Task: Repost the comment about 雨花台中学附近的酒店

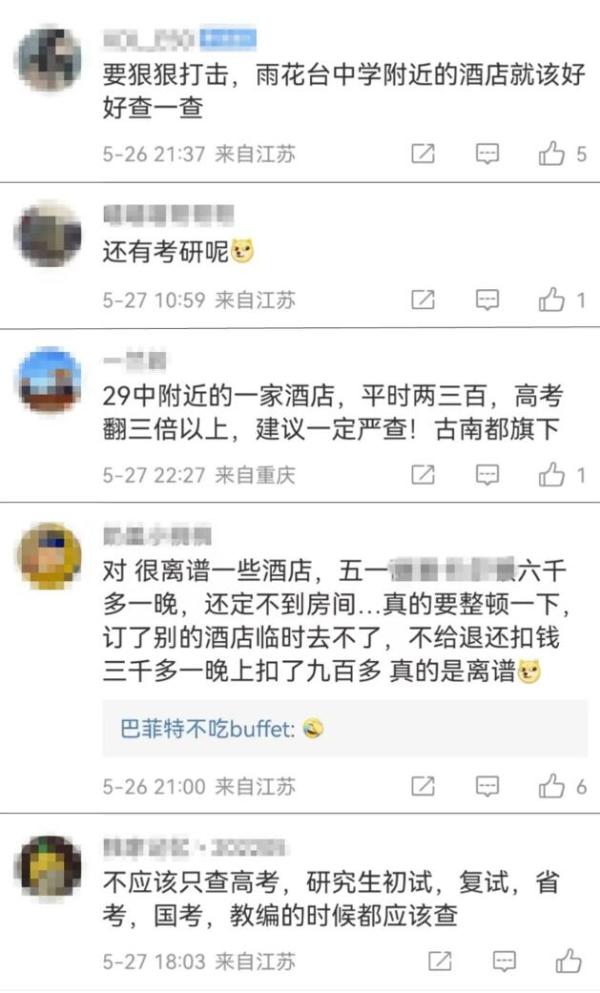Action: click(x=423, y=154)
